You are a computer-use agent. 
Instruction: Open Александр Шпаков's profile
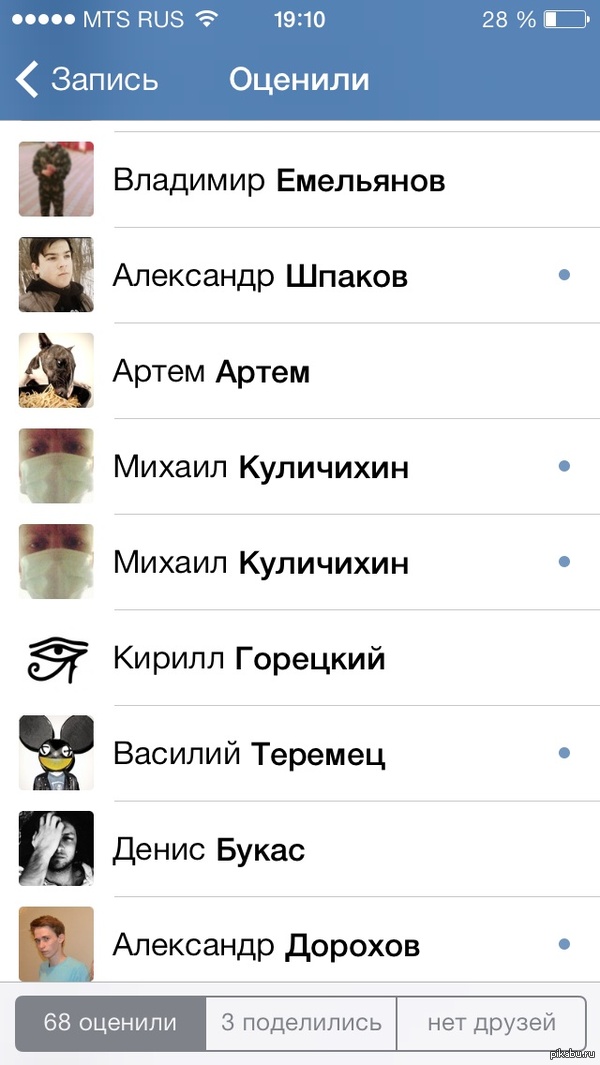click(x=260, y=276)
